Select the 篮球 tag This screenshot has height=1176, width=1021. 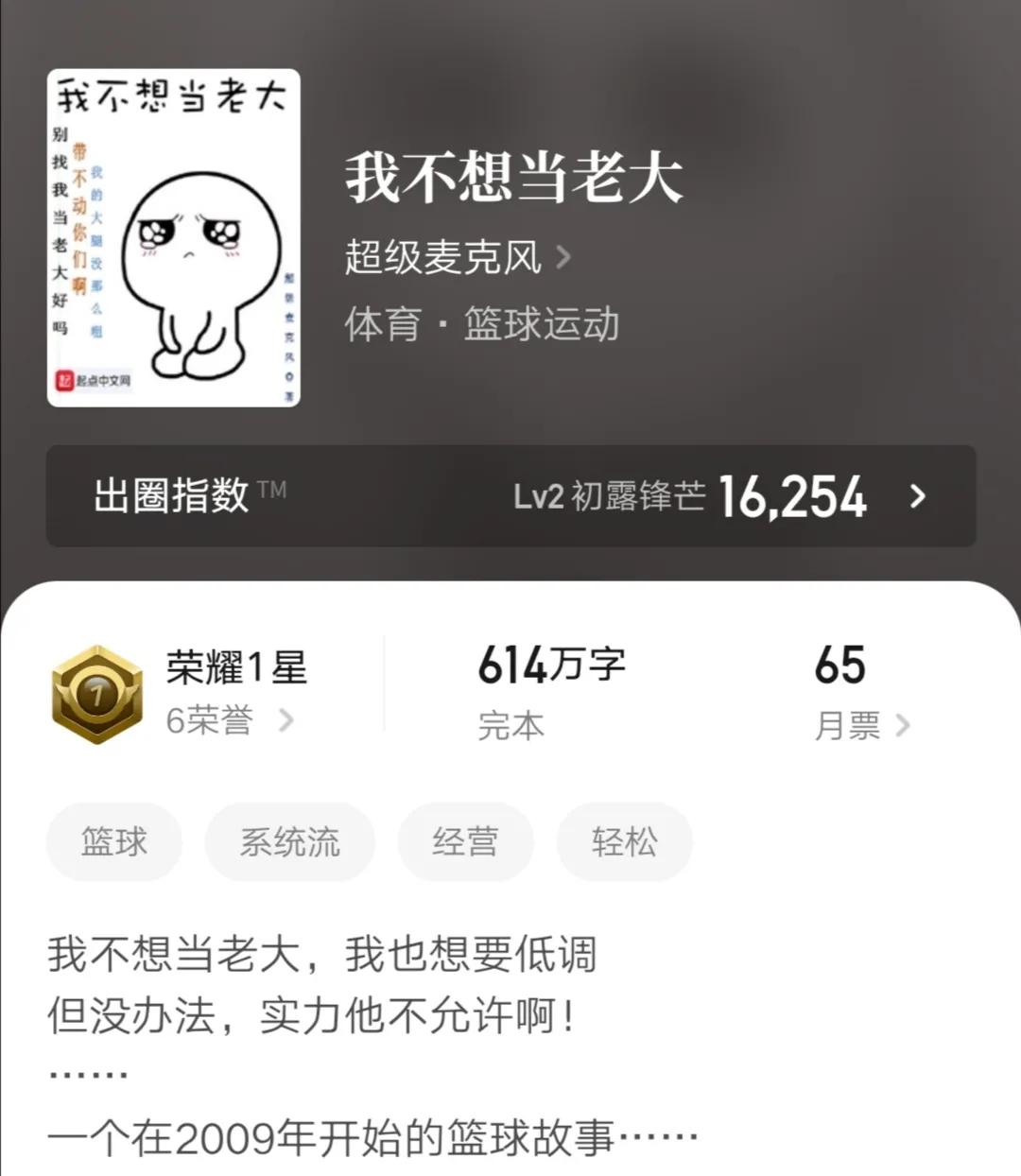(x=113, y=841)
